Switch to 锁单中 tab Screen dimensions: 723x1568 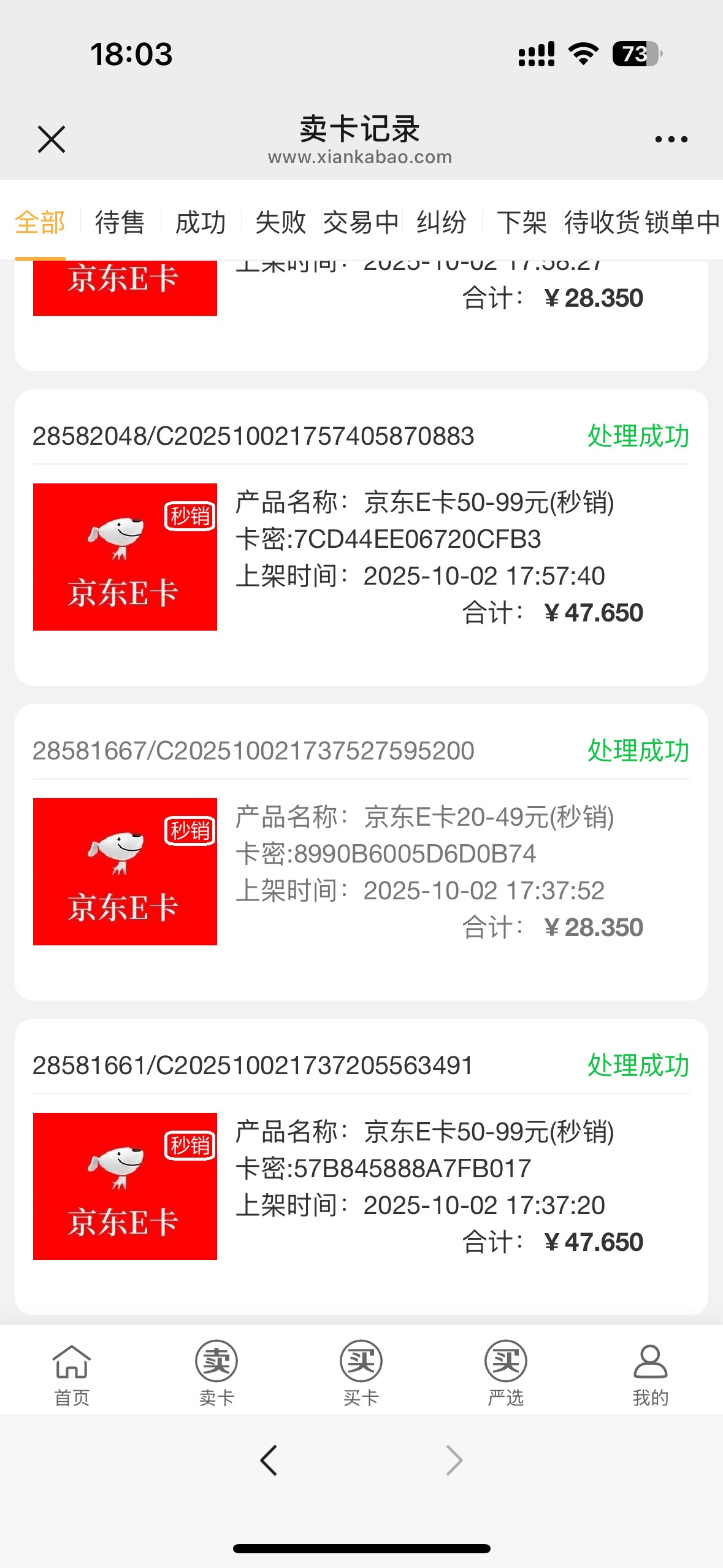coord(682,222)
